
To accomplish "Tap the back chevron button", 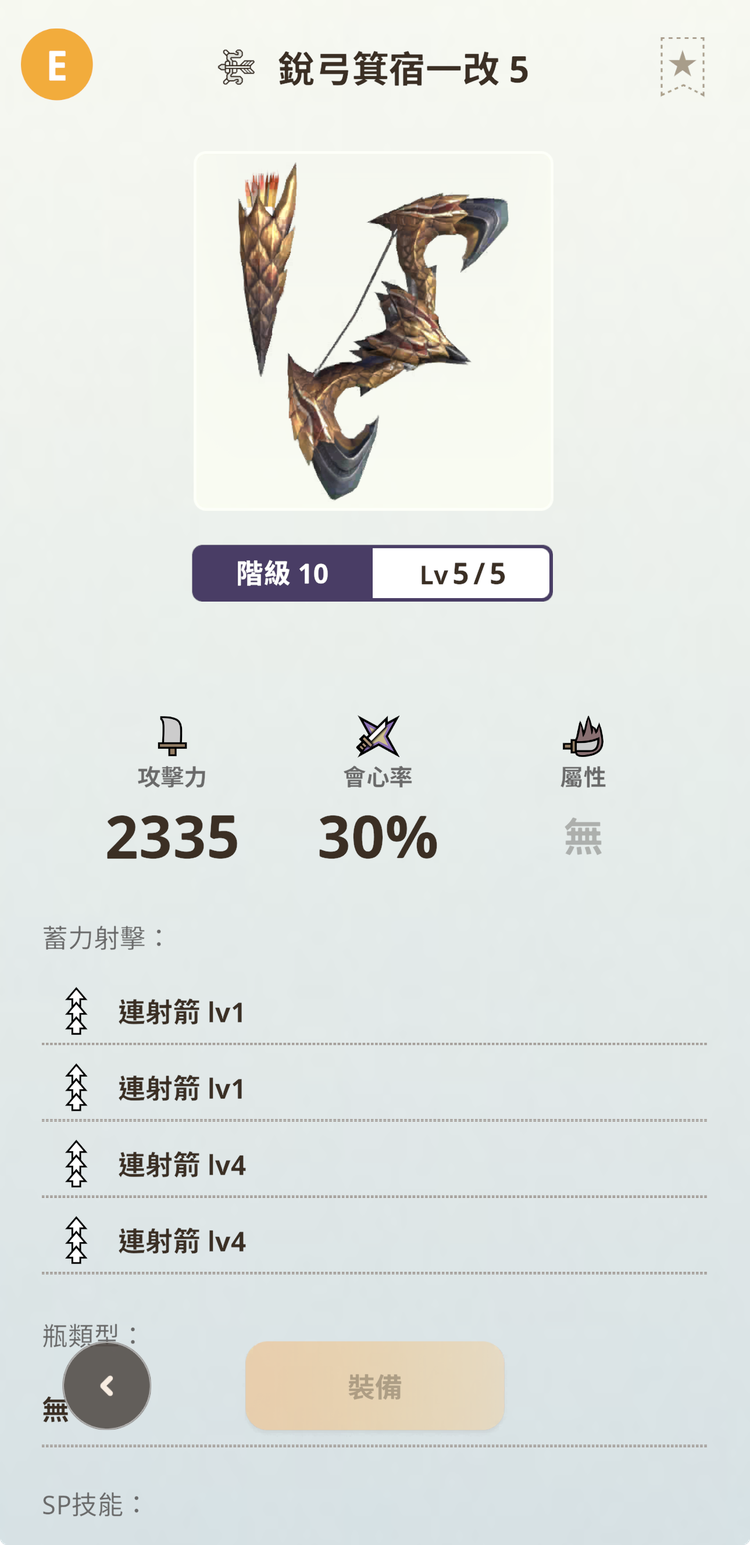I will coord(107,1385).
